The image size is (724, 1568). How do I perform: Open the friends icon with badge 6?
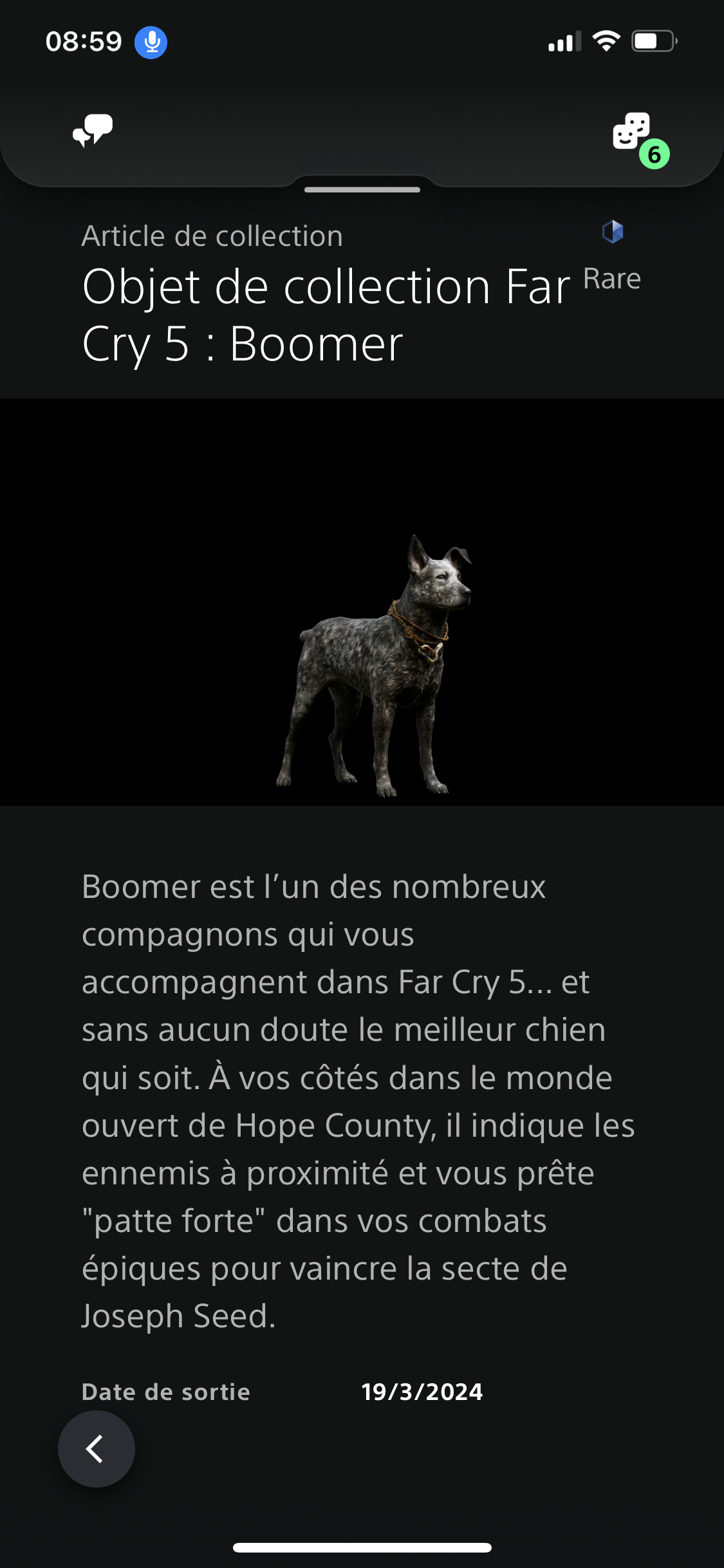(633, 132)
